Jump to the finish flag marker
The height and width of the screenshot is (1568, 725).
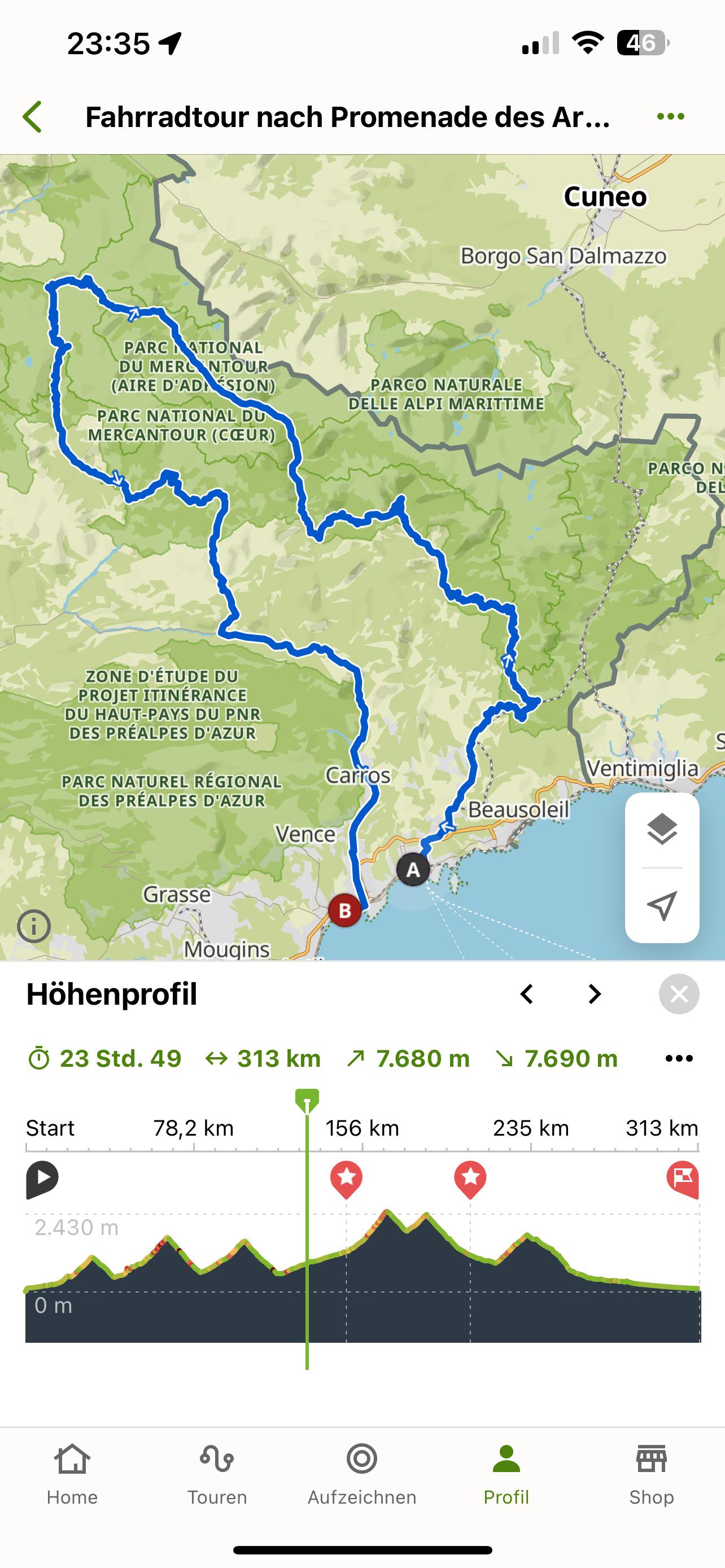point(683,1179)
